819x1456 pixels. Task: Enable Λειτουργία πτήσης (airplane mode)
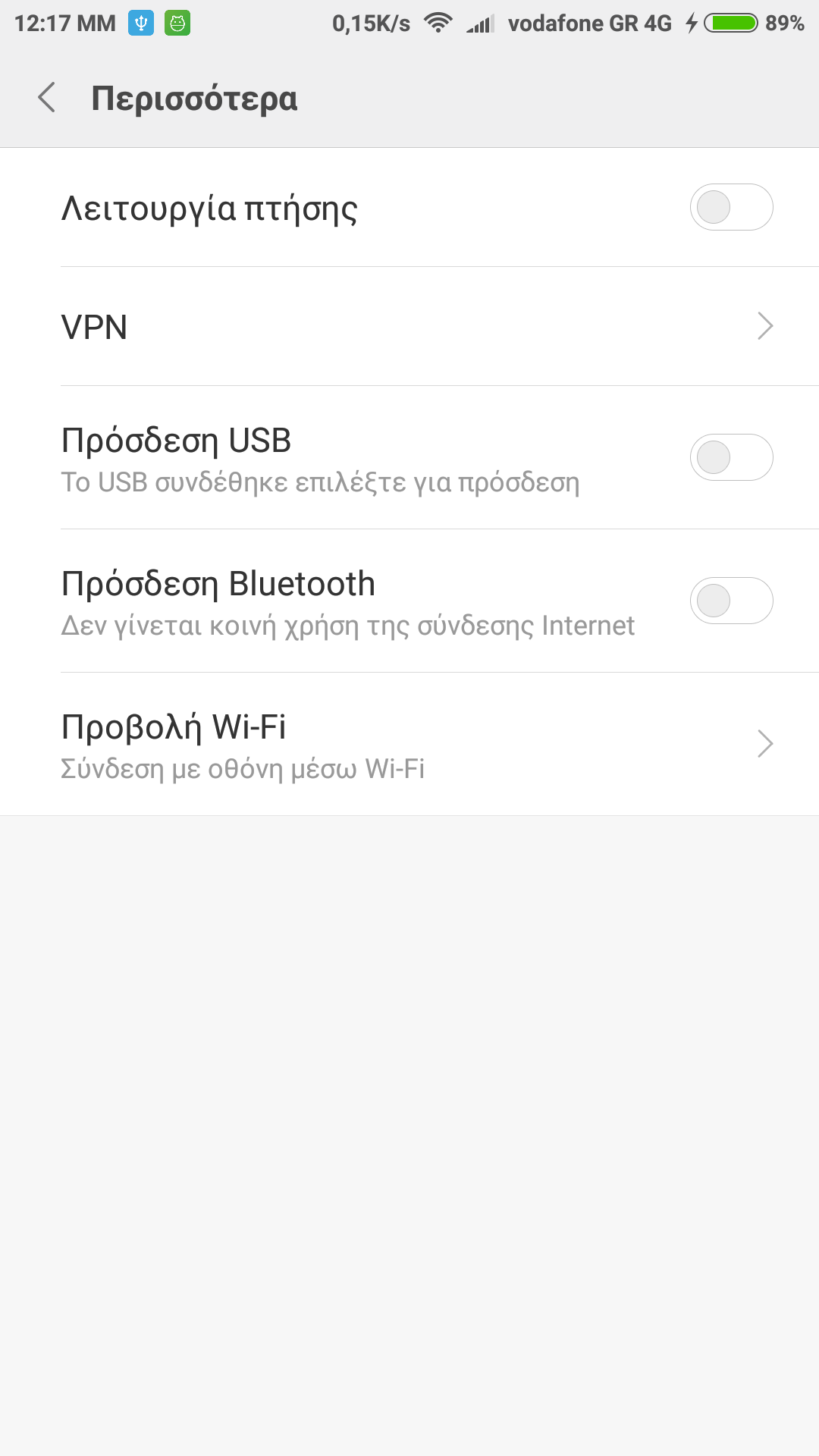tap(730, 207)
